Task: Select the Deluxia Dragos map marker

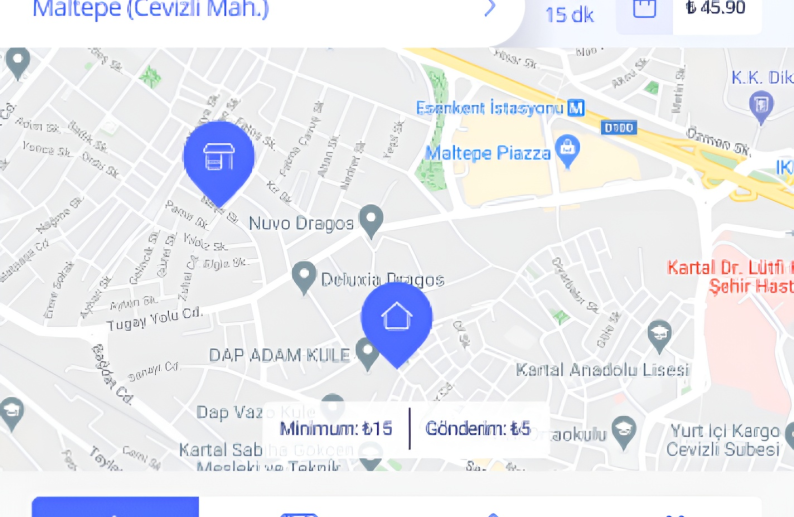Action: coord(304,277)
